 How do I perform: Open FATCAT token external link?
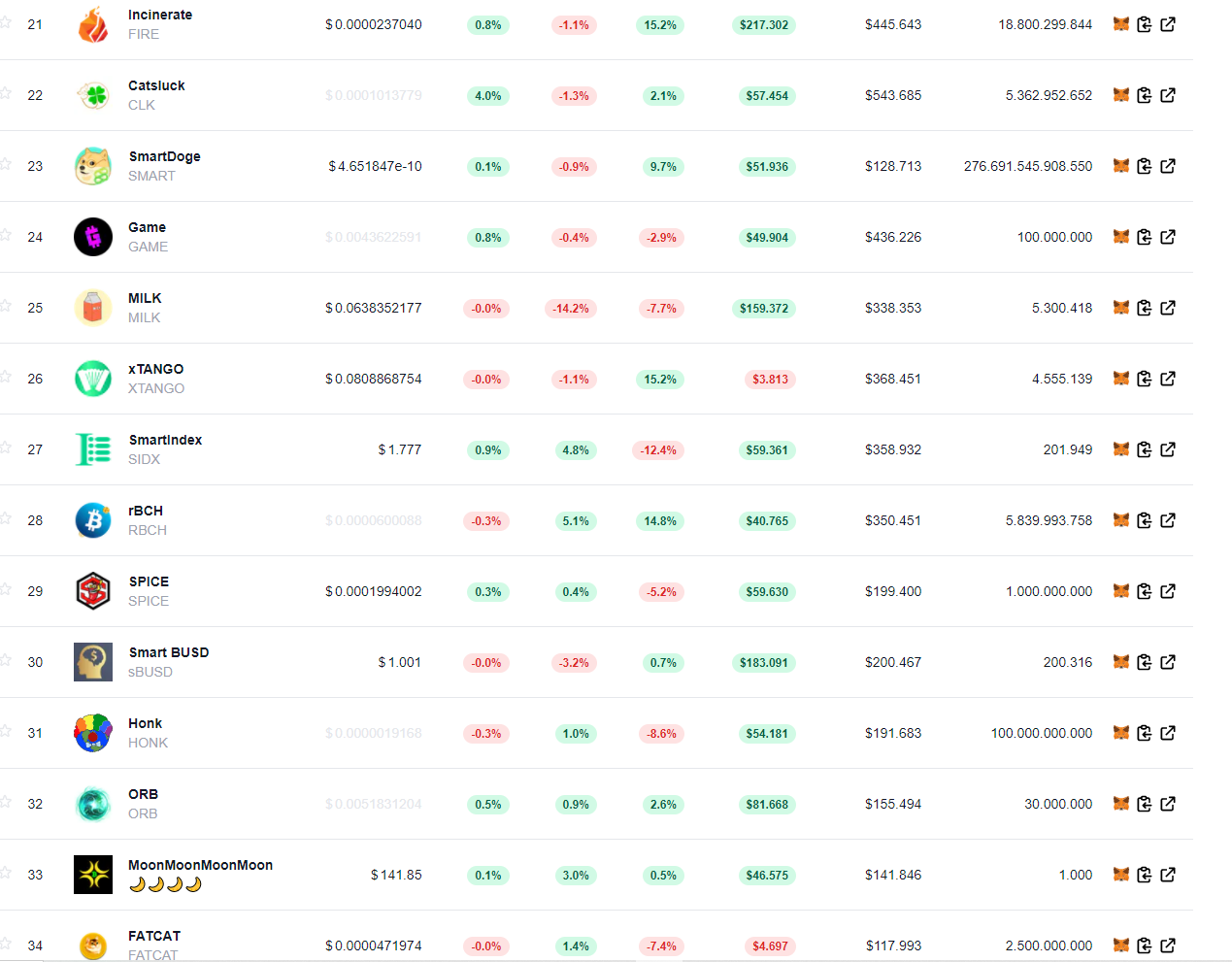[x=1168, y=945]
